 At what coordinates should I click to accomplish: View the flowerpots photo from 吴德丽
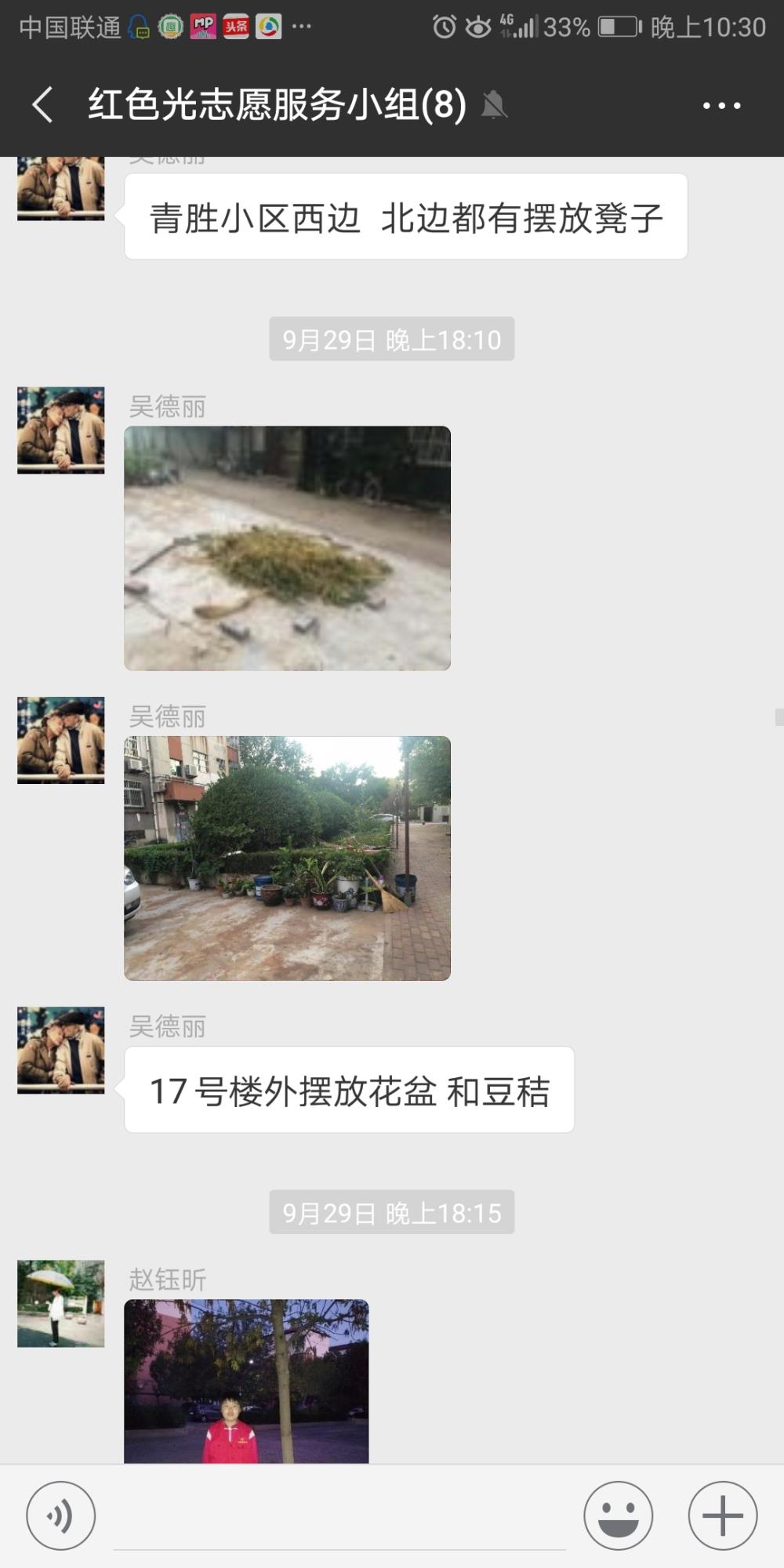287,858
